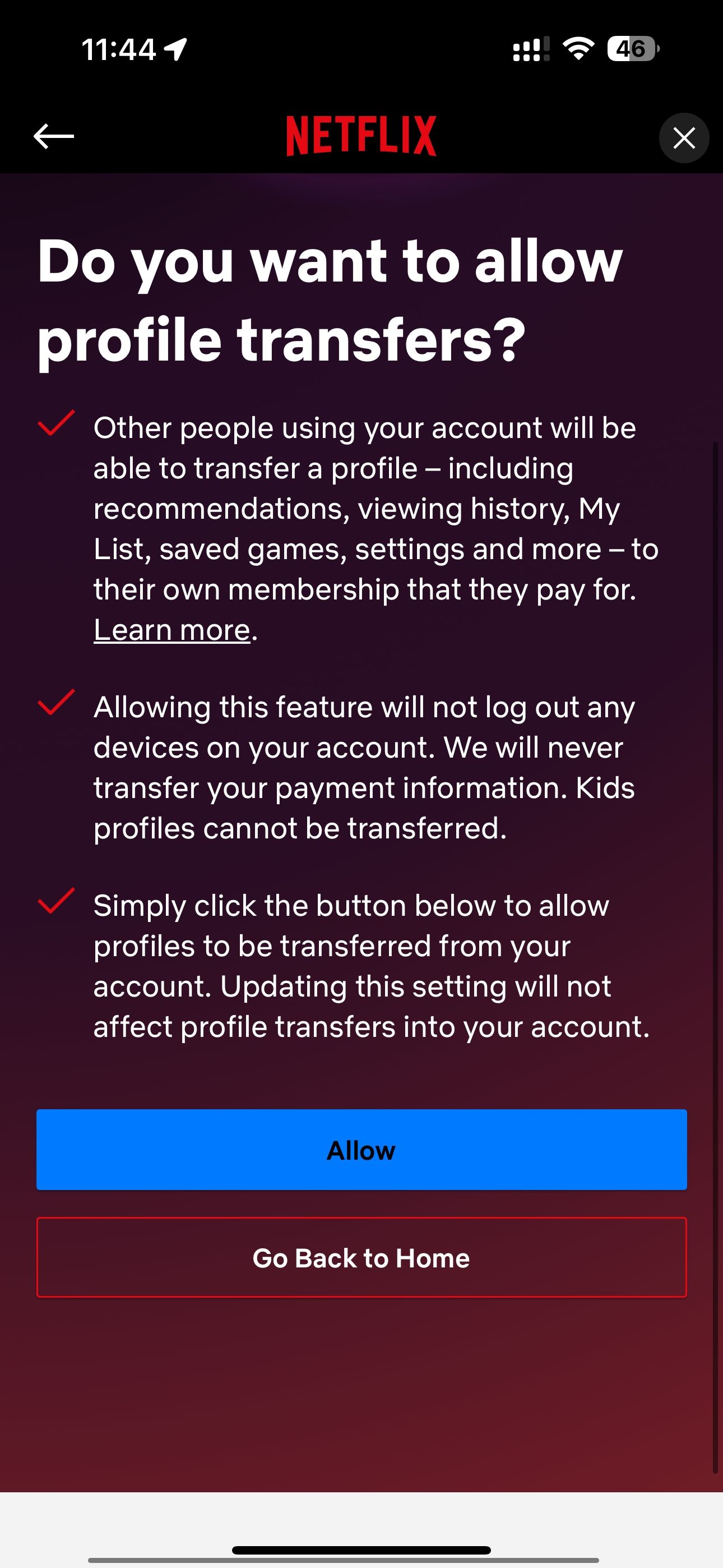Screen dimensions: 723x1568
Task: Close the profile transfers screen
Action: (x=683, y=138)
